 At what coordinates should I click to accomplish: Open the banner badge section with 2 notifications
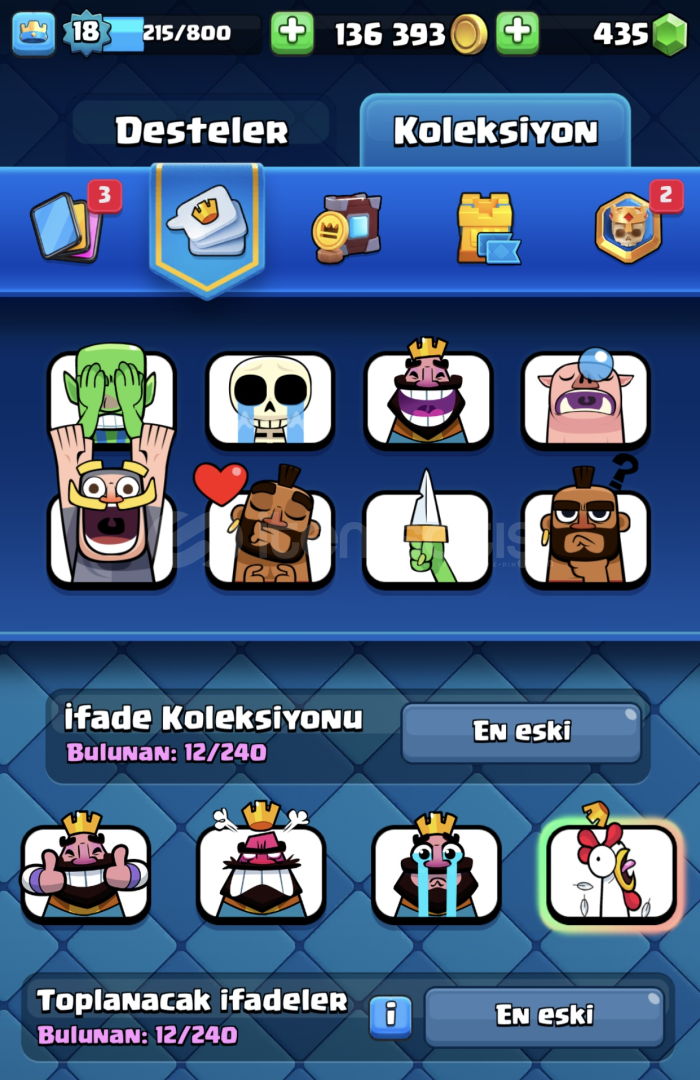629,228
